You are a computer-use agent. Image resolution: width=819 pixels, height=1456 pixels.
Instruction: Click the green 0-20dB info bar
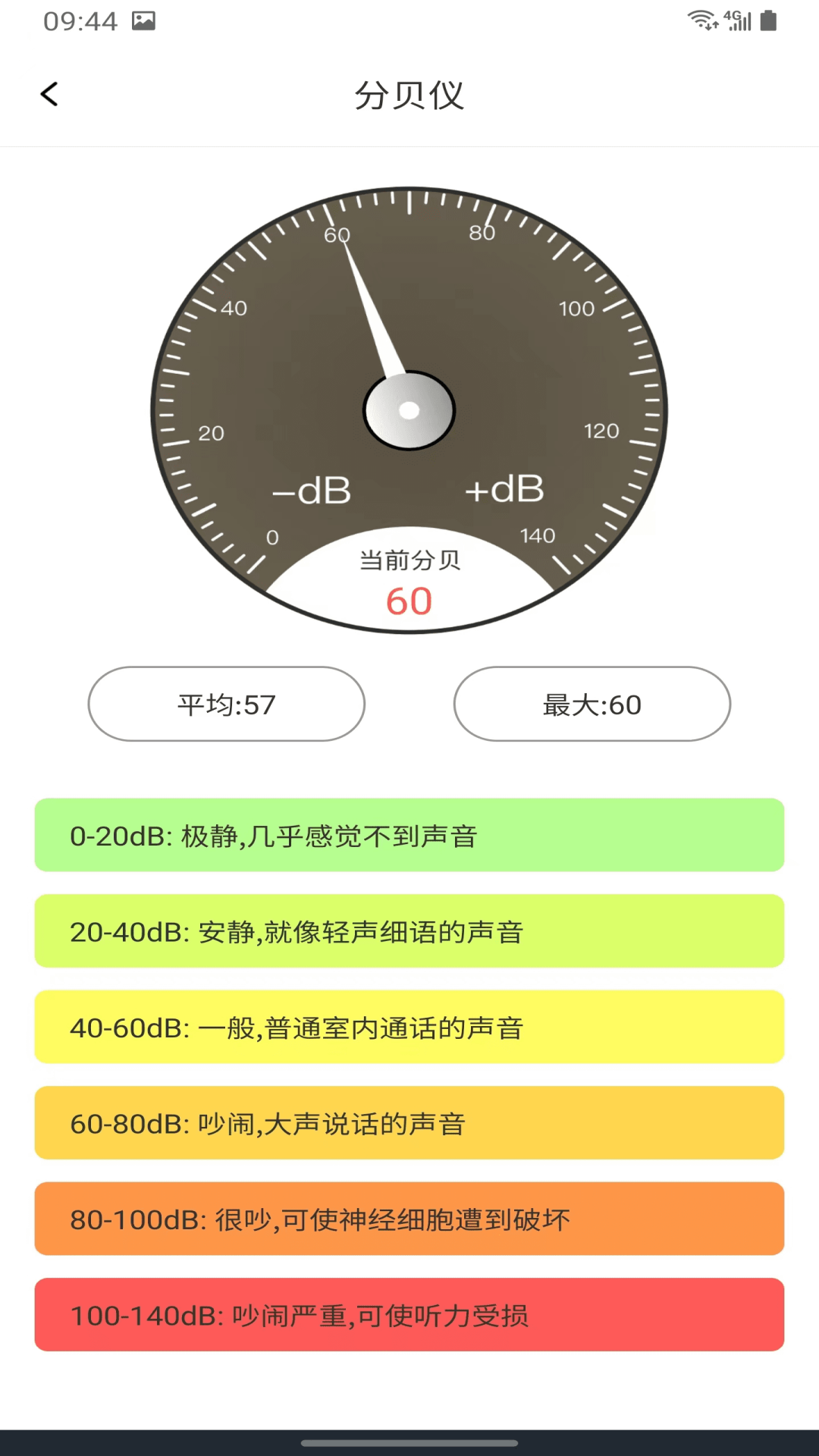(409, 836)
